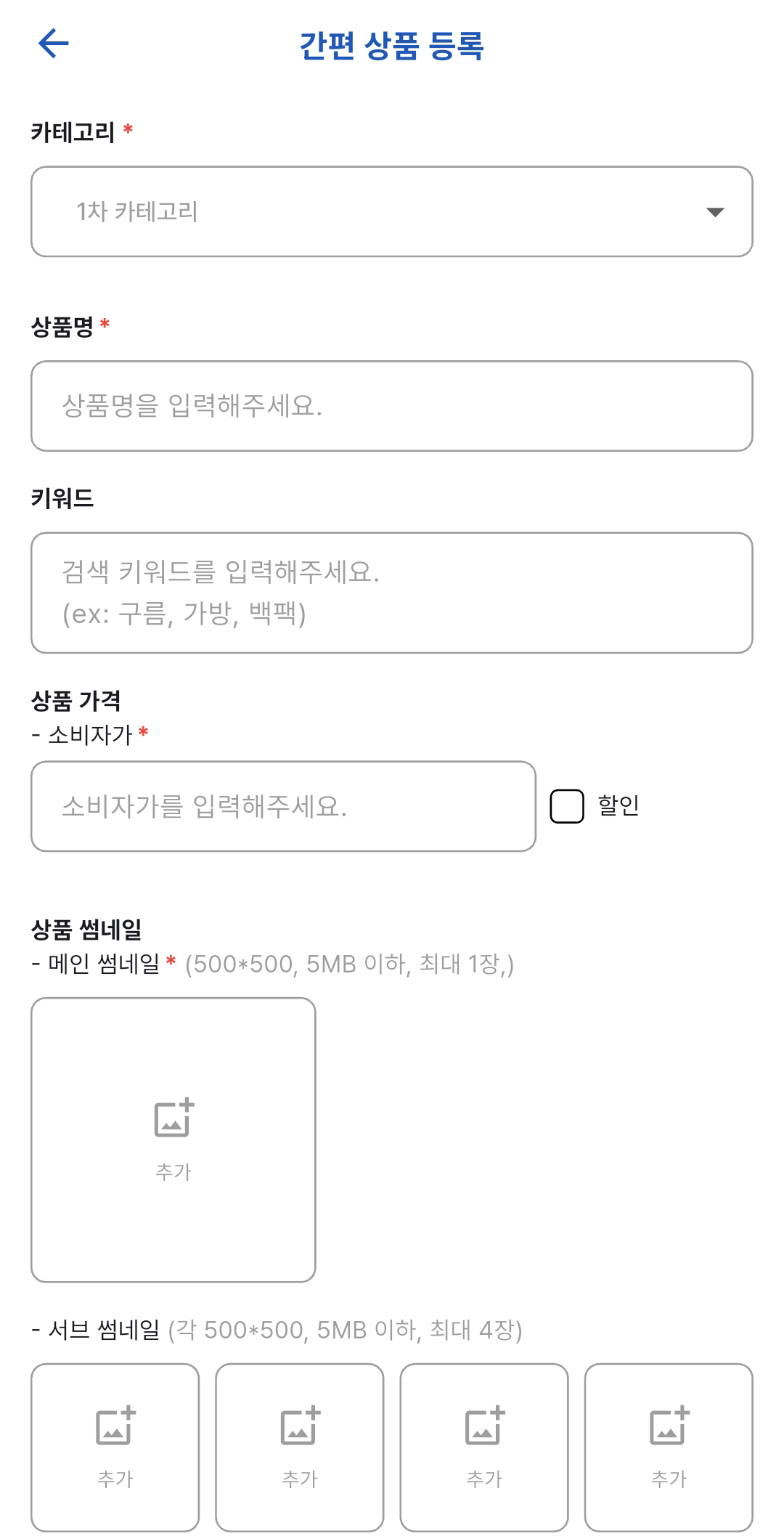This screenshot has height=1536, width=784.
Task: Open the 1차 카테고리 dropdown
Action: point(391,211)
